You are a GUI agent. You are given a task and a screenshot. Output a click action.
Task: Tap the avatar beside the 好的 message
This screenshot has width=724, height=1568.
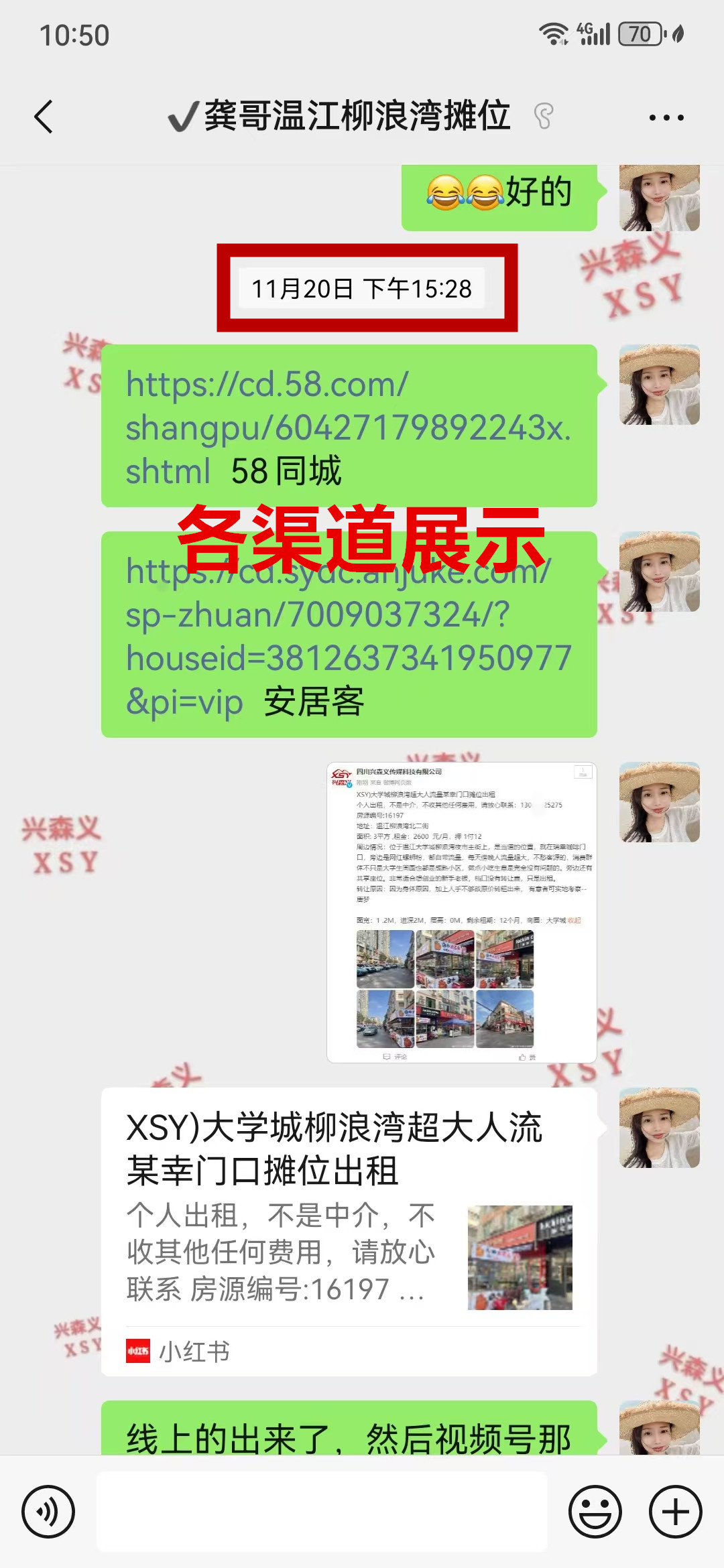pyautogui.click(x=659, y=198)
